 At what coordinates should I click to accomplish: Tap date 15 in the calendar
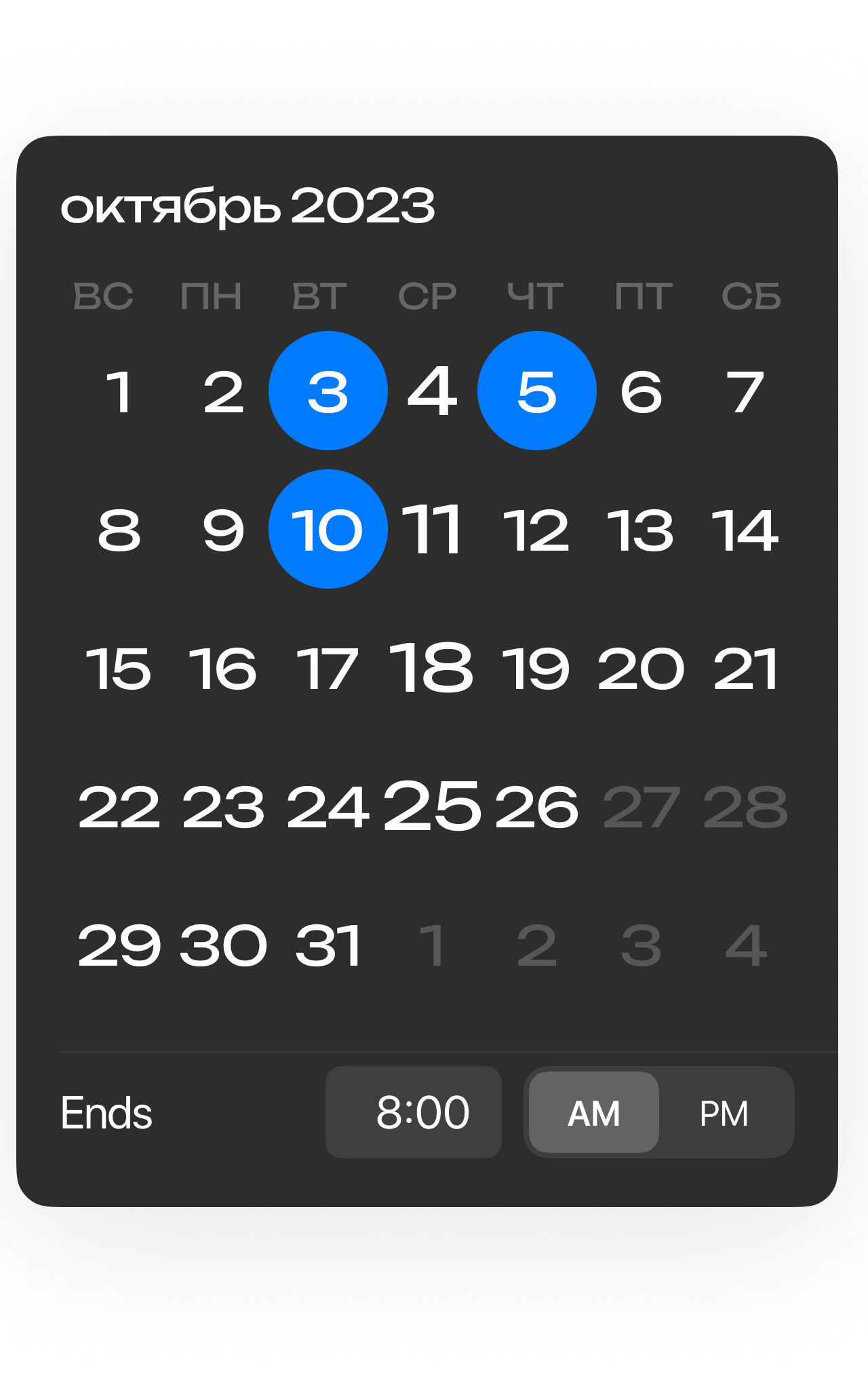[119, 669]
